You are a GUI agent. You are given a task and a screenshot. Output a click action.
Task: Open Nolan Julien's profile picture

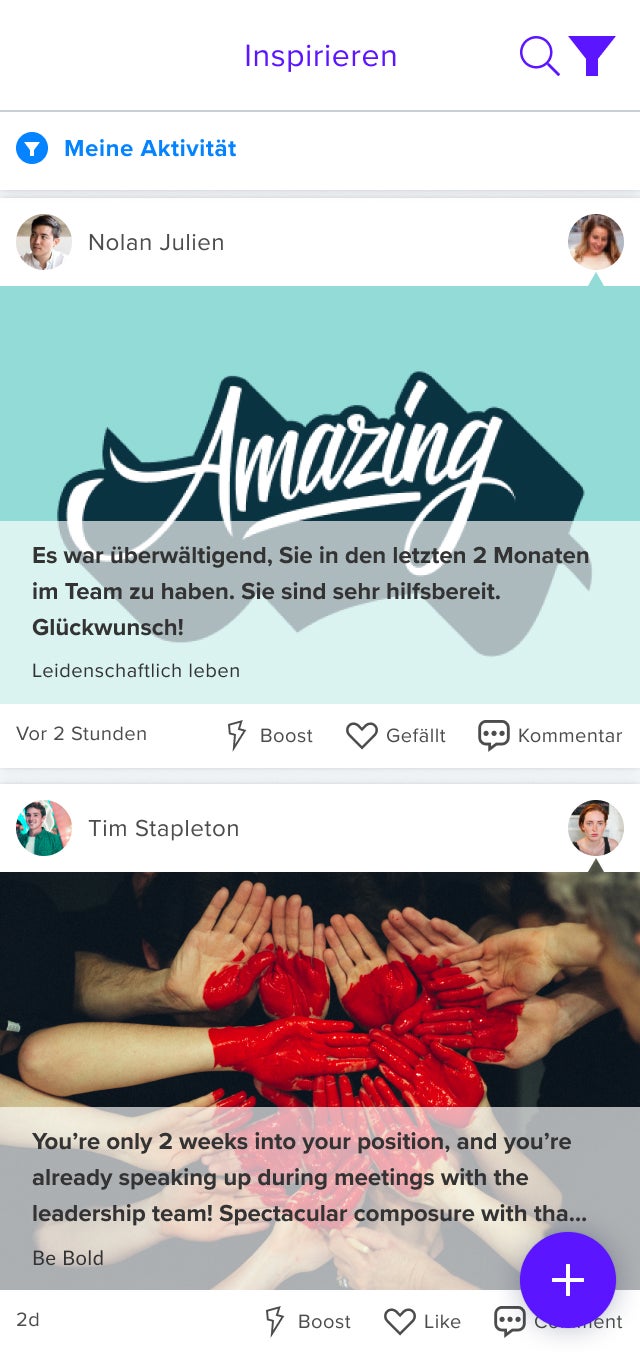click(x=44, y=242)
